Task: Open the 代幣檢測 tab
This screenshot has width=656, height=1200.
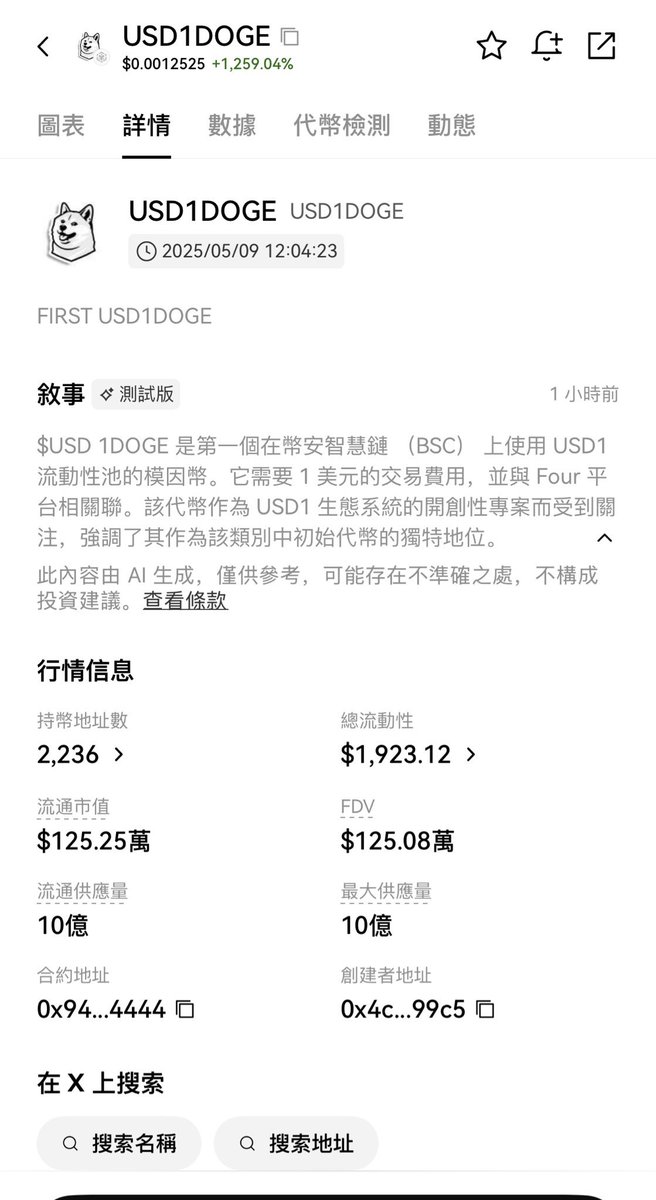Action: tap(342, 125)
